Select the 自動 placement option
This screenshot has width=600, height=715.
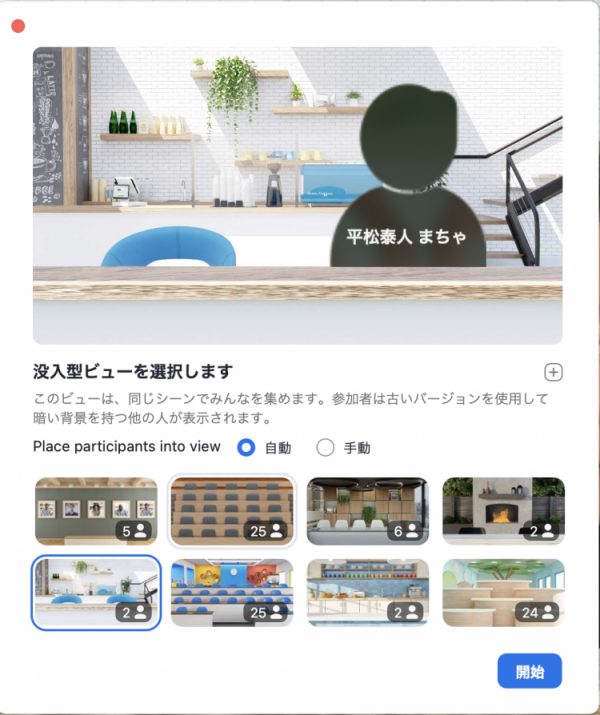(x=246, y=448)
